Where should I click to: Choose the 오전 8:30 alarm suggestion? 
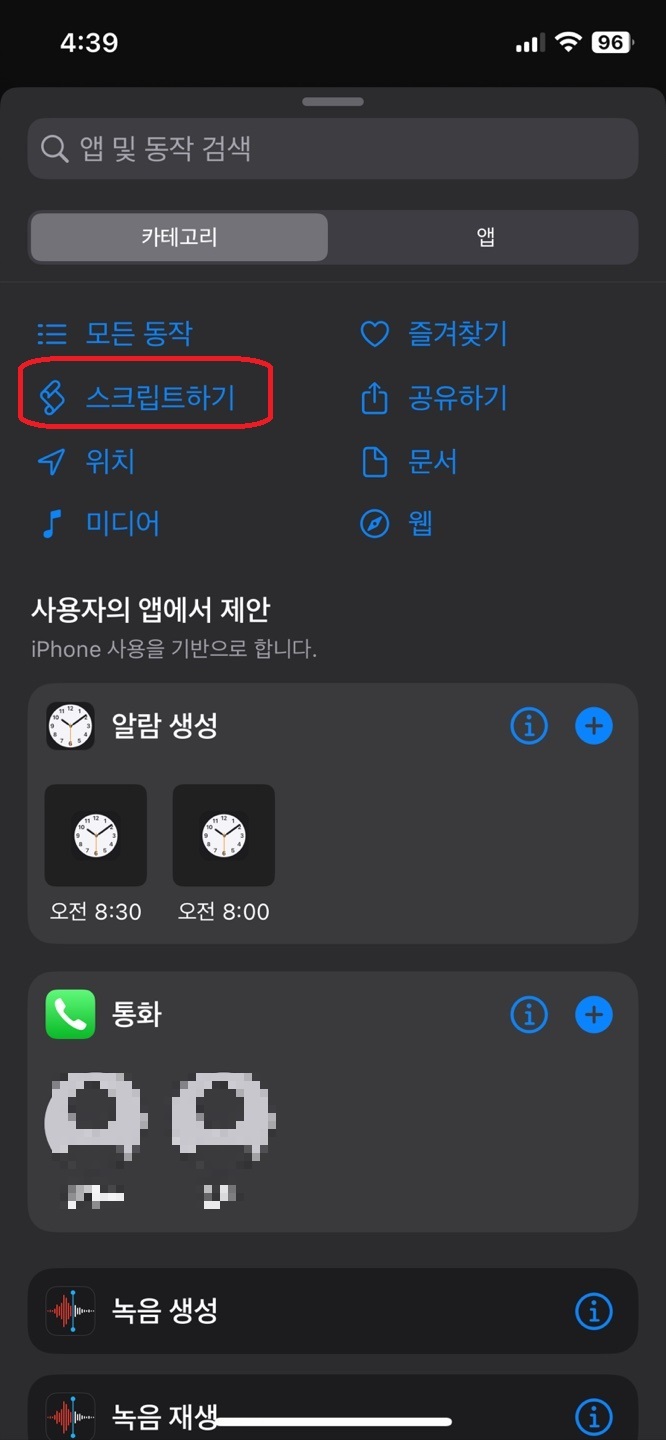[96, 853]
